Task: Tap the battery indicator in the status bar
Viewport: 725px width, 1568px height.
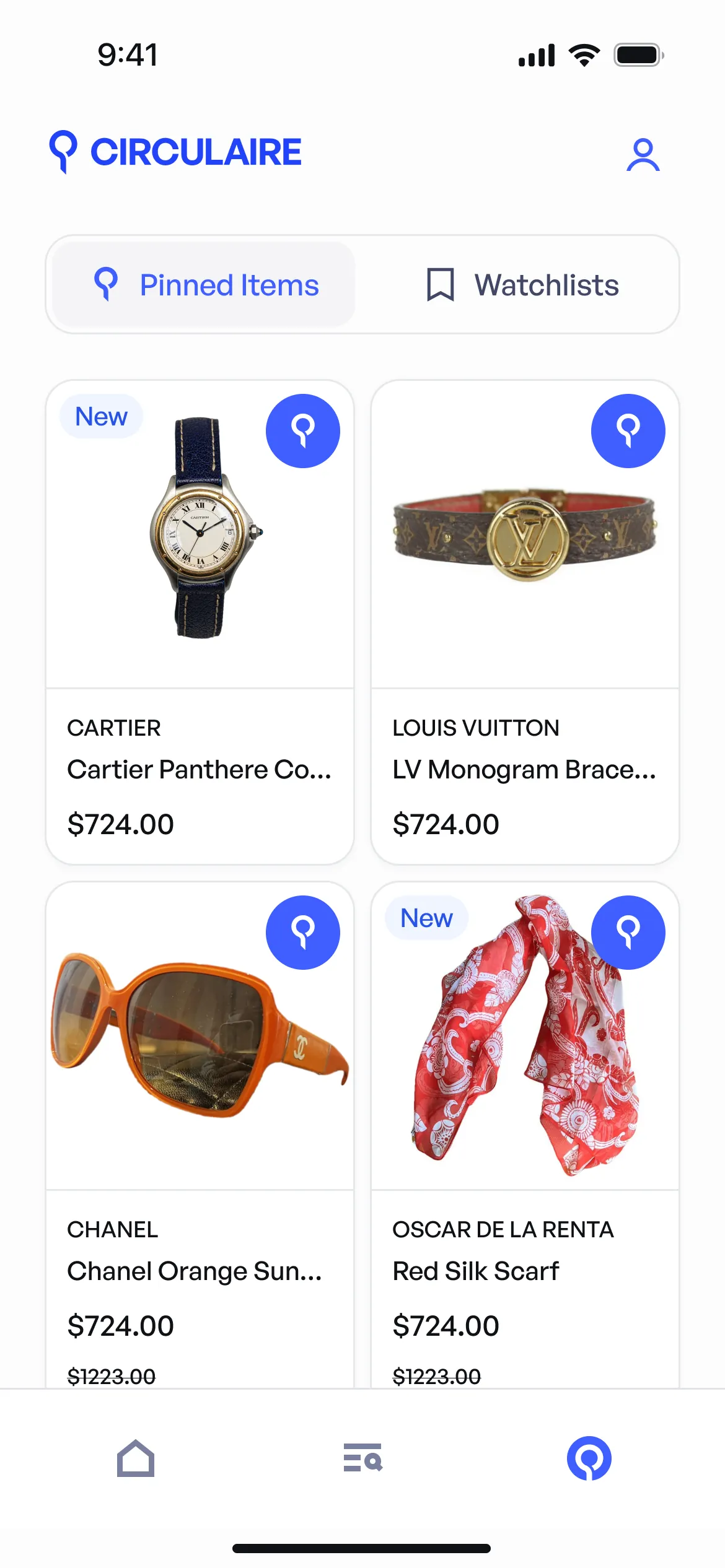Action: (x=638, y=54)
